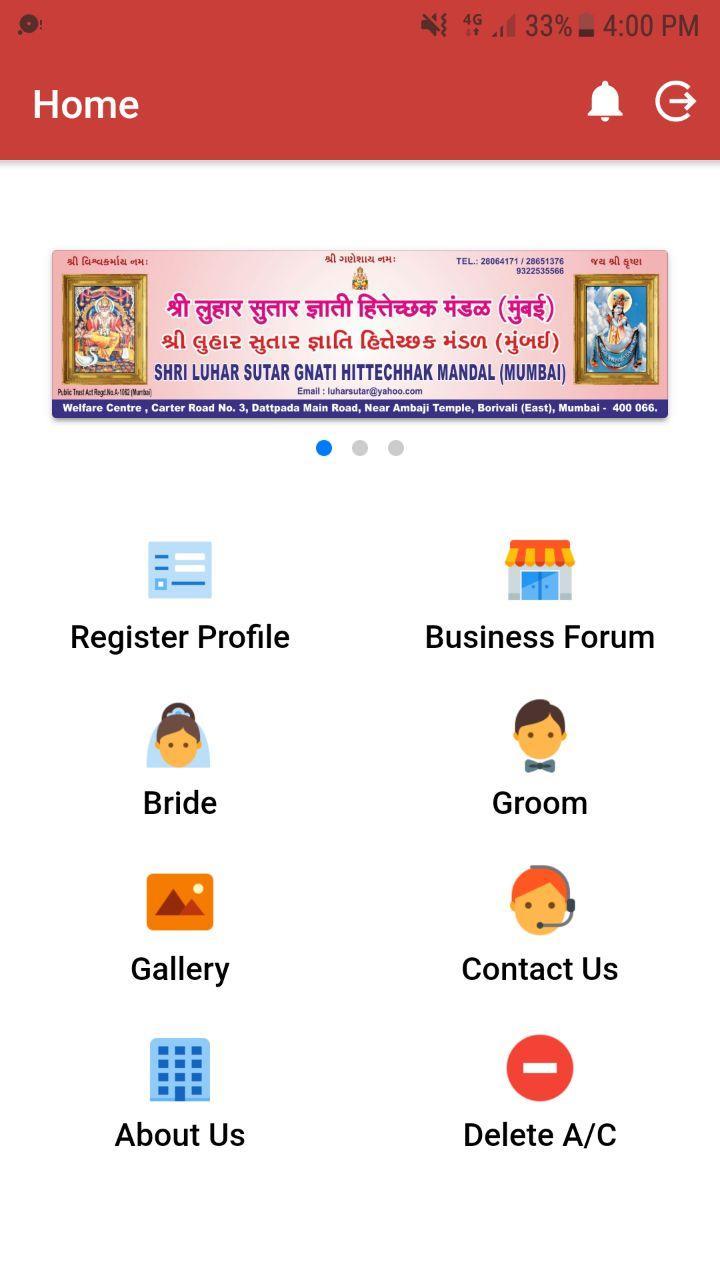Tap the logout icon in the header
720x1280 pixels.
point(675,102)
